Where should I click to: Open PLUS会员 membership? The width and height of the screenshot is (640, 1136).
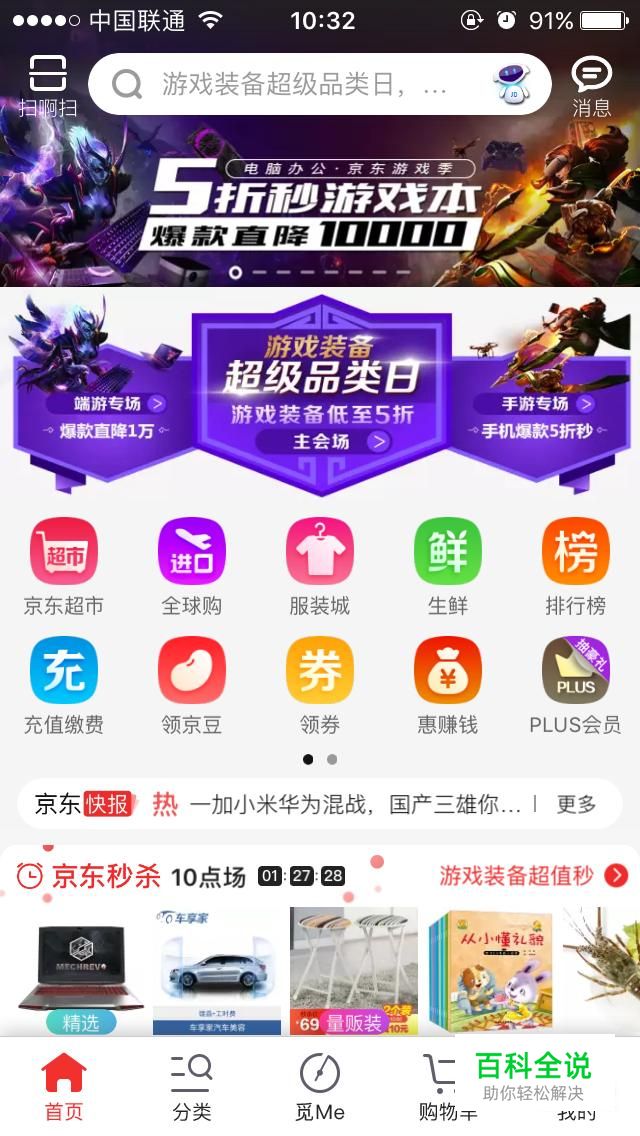(575, 685)
